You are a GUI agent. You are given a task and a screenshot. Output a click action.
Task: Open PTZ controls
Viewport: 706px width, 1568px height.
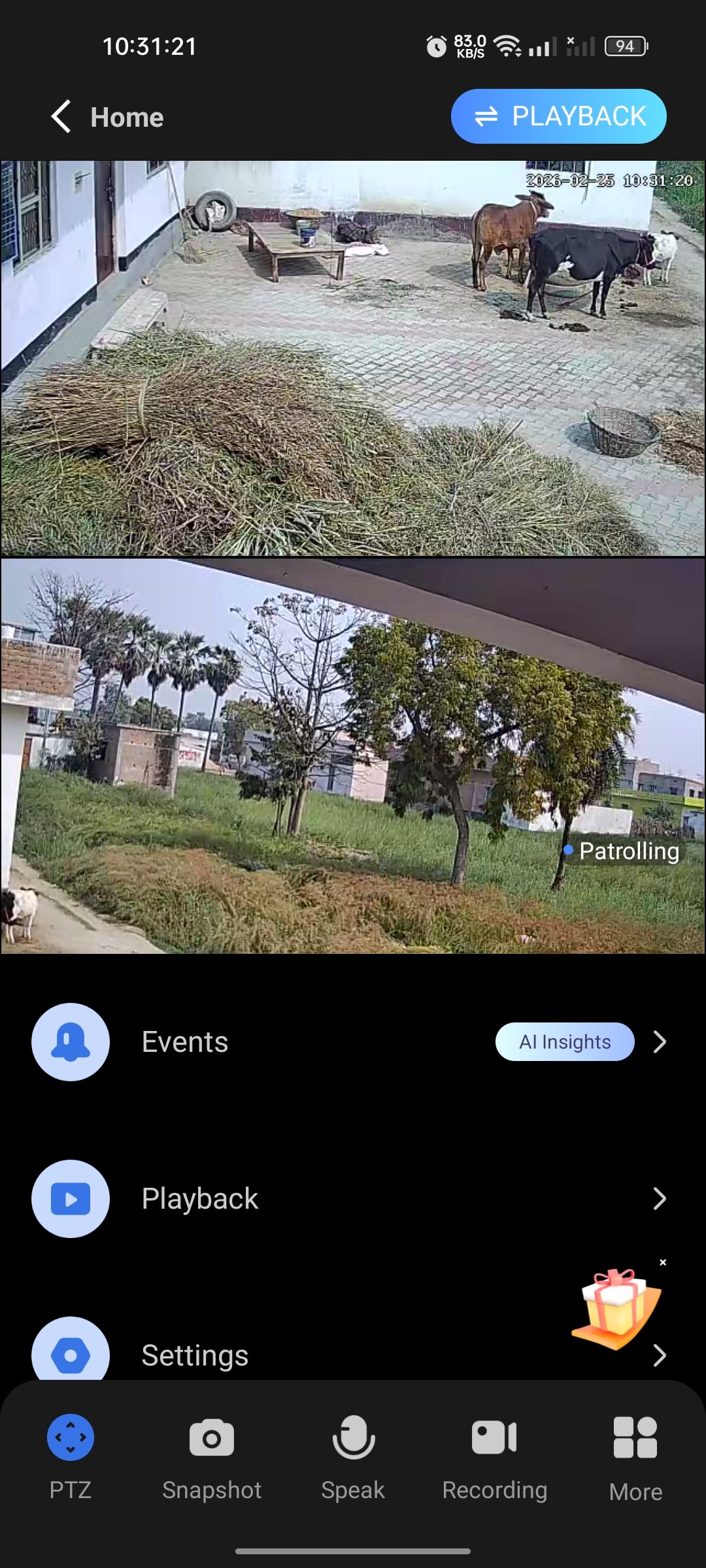pyautogui.click(x=71, y=1452)
